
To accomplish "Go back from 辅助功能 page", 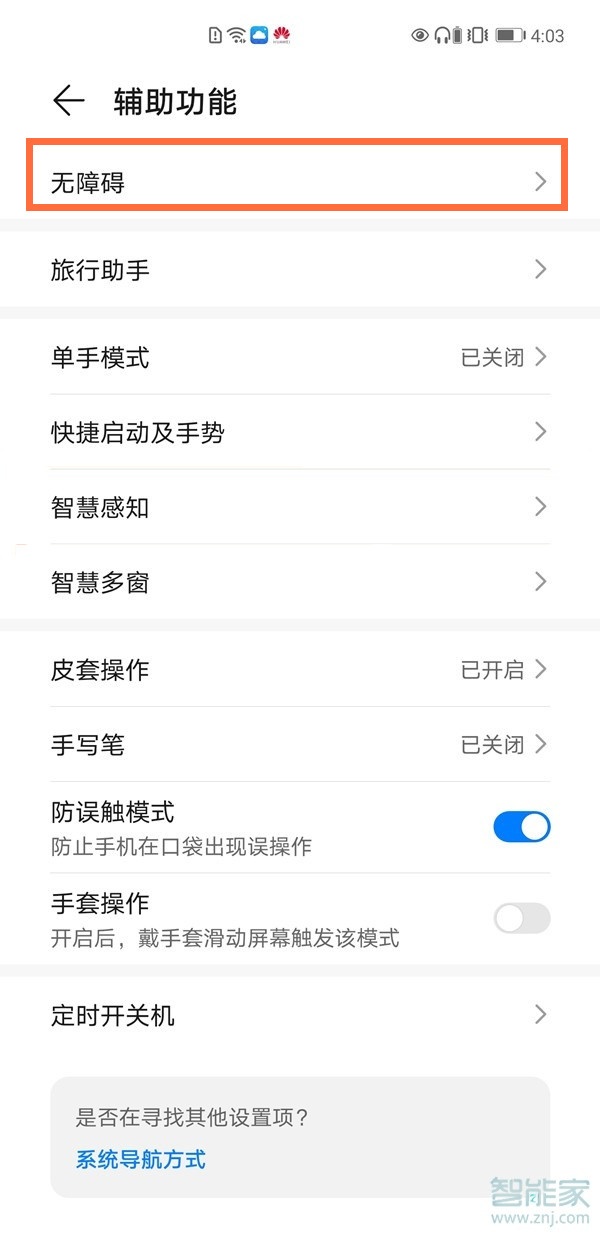I will (68, 101).
